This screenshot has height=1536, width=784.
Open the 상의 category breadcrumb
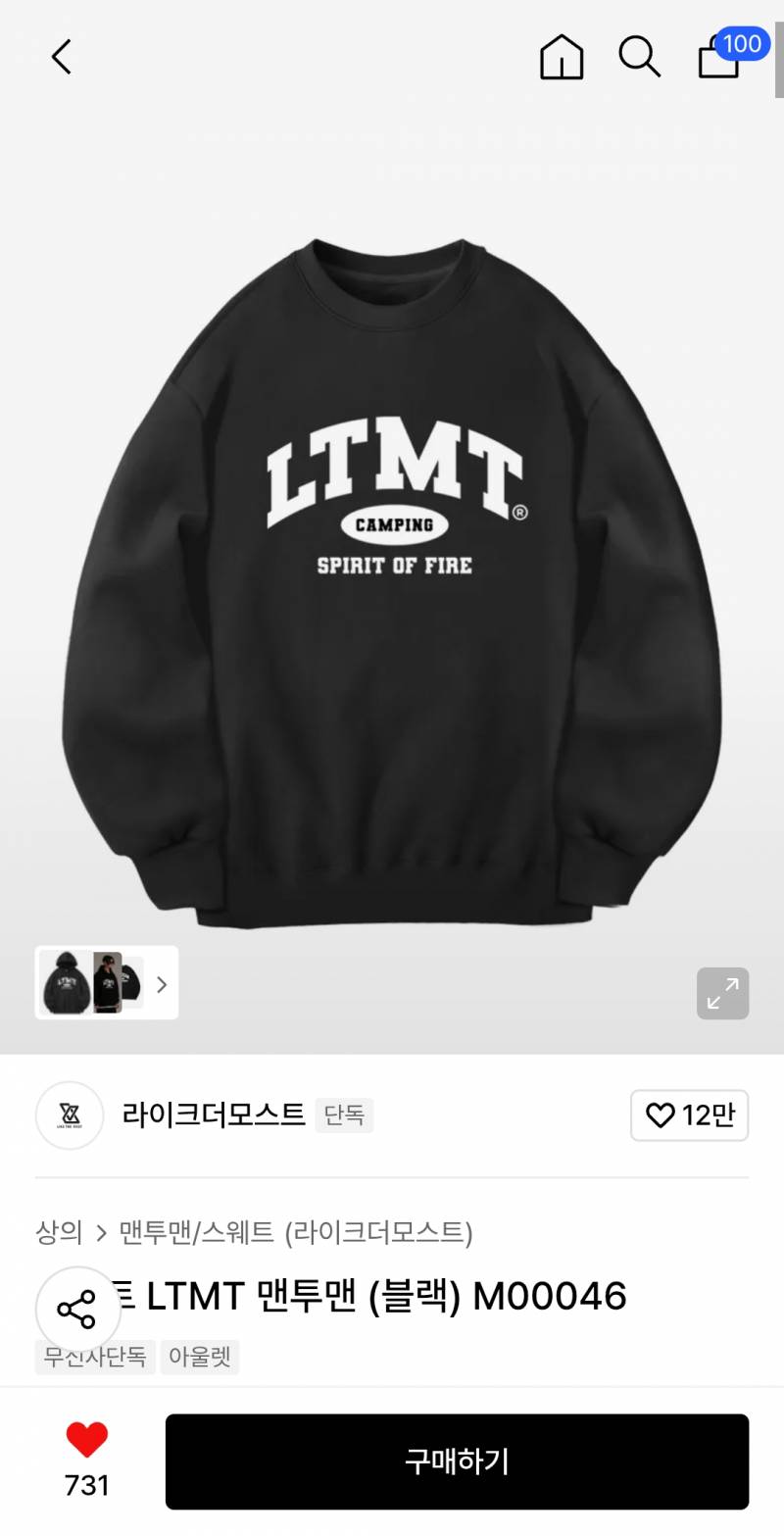point(59,1232)
